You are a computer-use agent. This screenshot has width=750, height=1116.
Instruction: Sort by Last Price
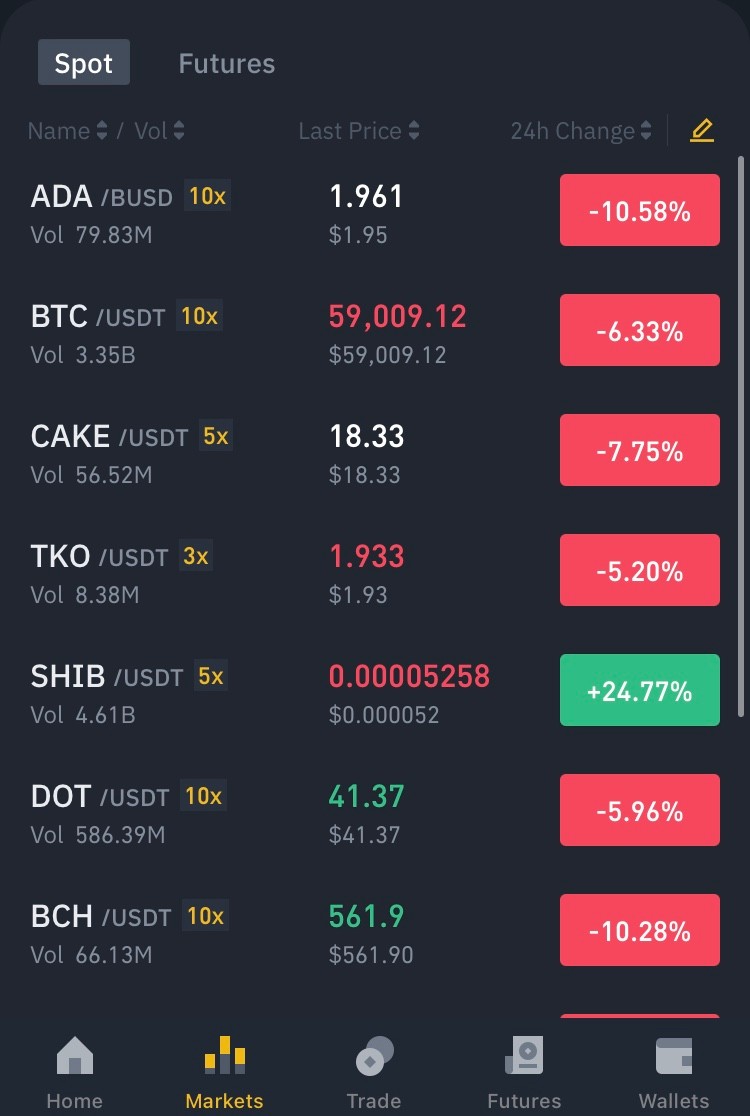pyautogui.click(x=359, y=131)
